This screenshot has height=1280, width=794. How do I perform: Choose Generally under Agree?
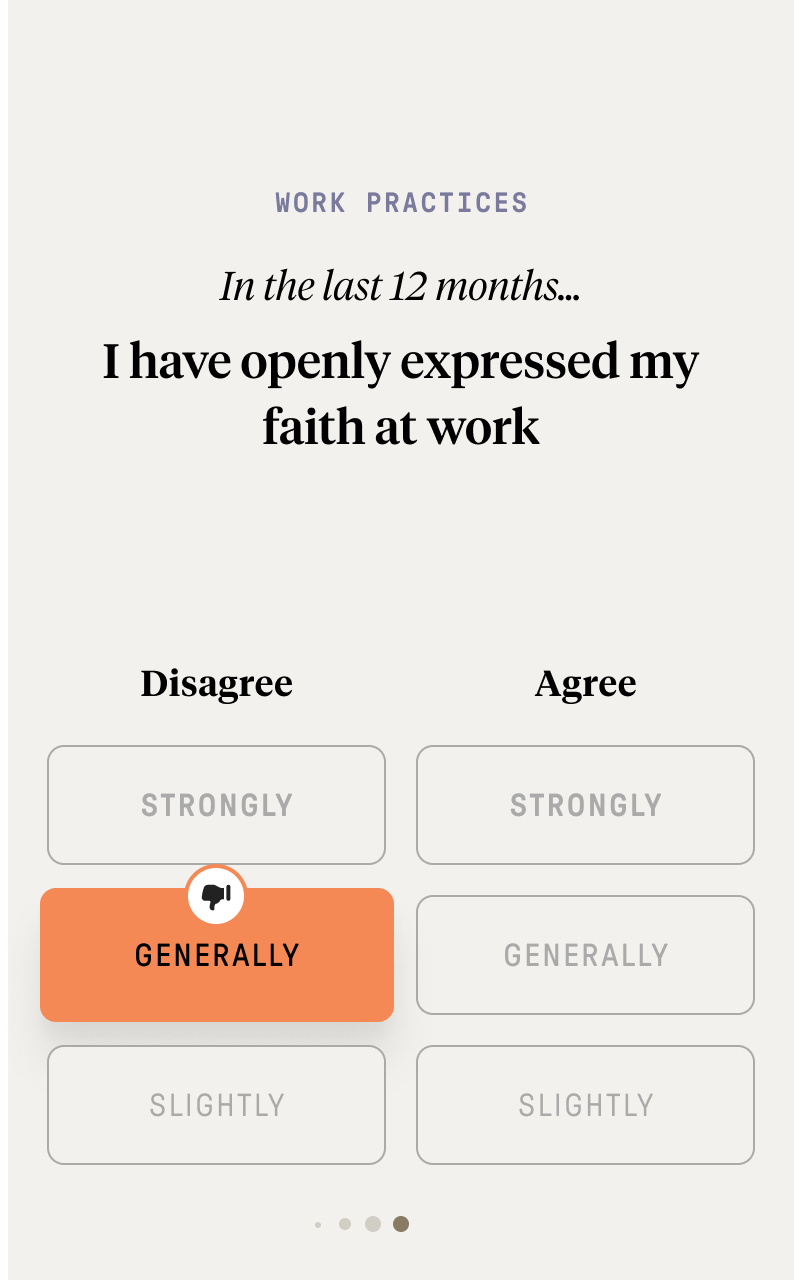[585, 955]
